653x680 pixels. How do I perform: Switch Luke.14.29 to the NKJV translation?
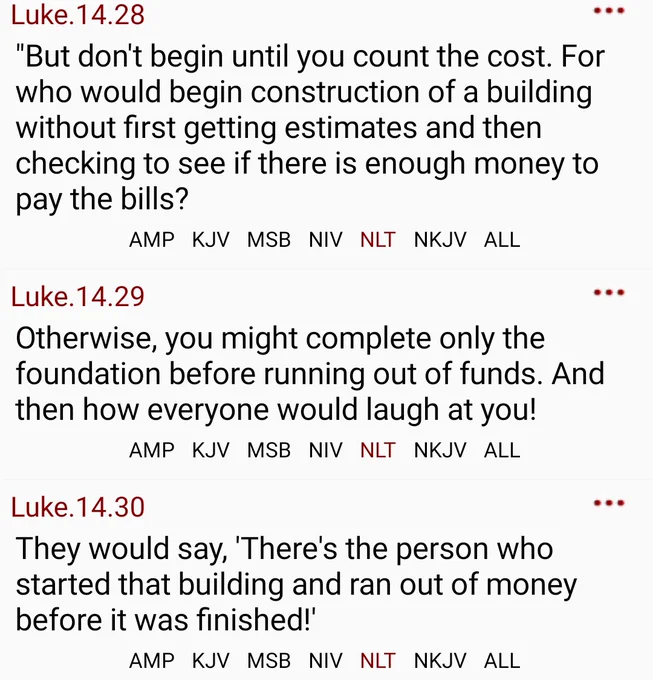(440, 450)
